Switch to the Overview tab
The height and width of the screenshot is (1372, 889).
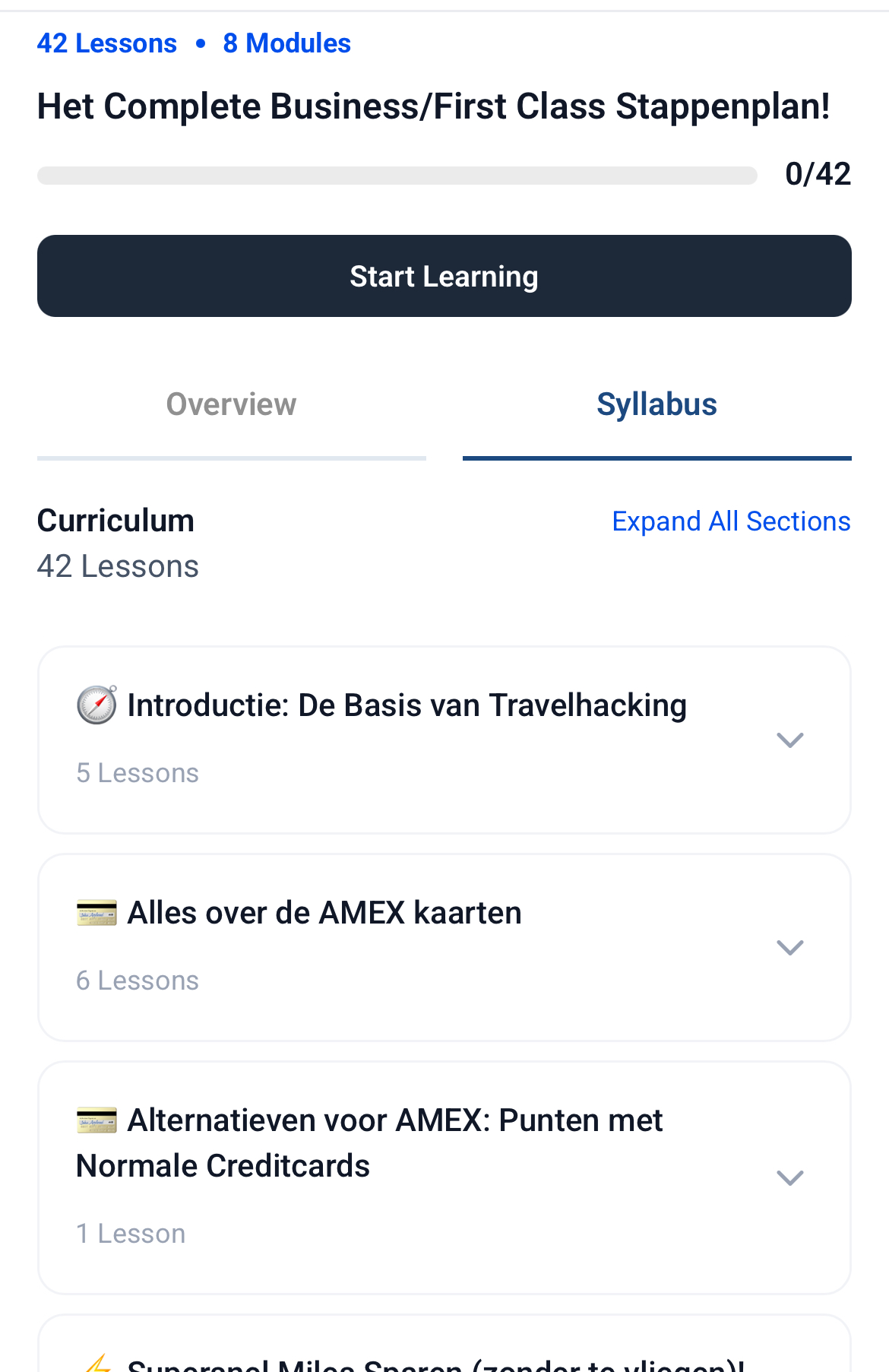231,405
